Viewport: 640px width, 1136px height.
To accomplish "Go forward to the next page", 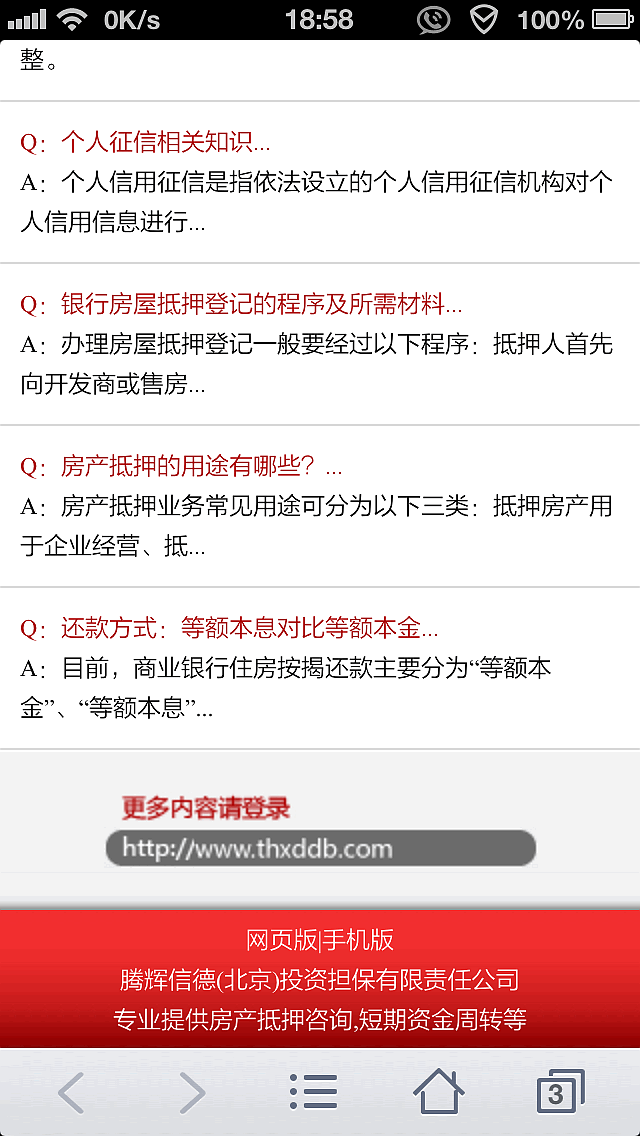I will [192, 1092].
